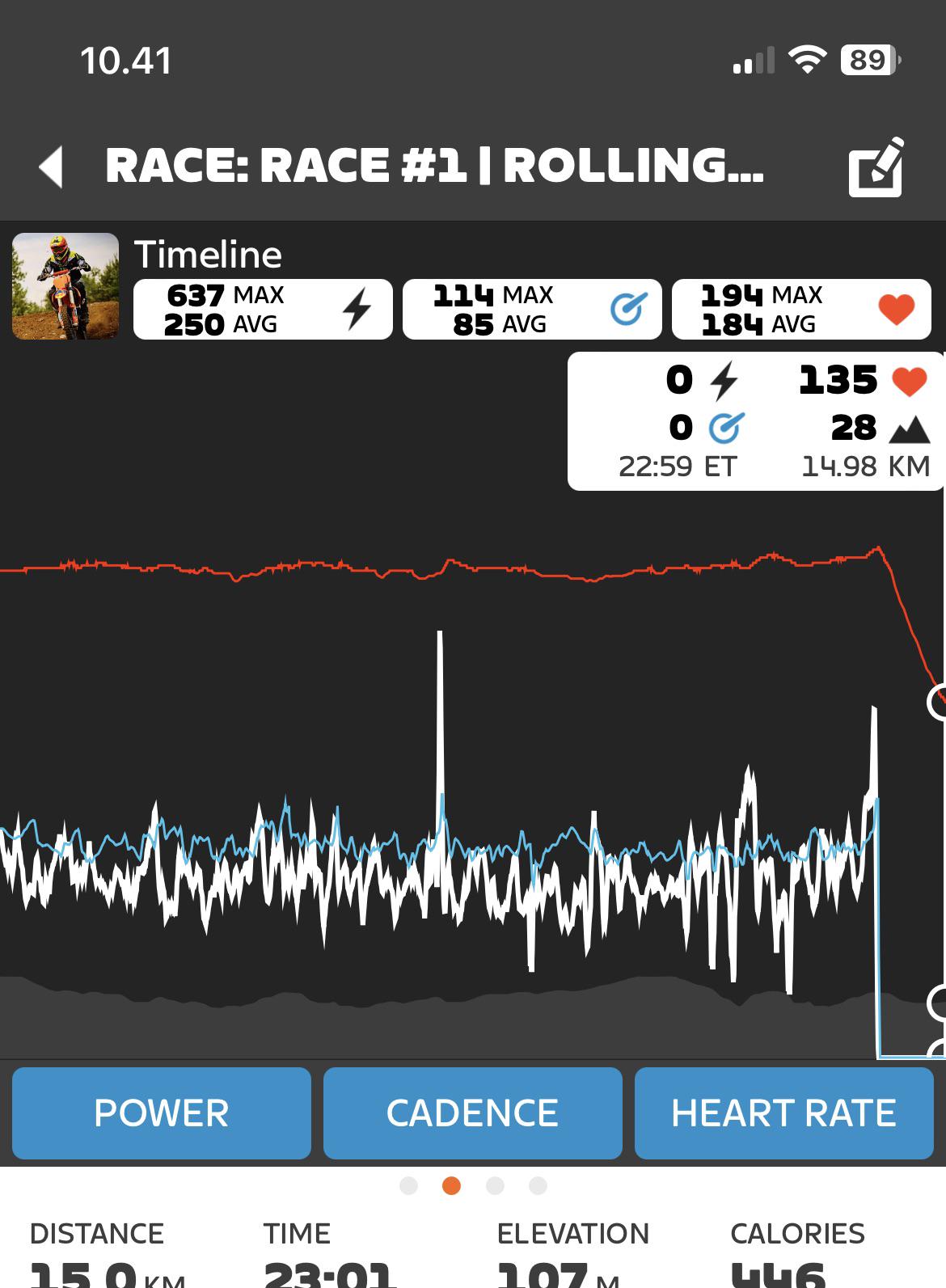Screen dimensions: 946x1288
Task: Toggle the POWER data series
Action: [160, 1112]
